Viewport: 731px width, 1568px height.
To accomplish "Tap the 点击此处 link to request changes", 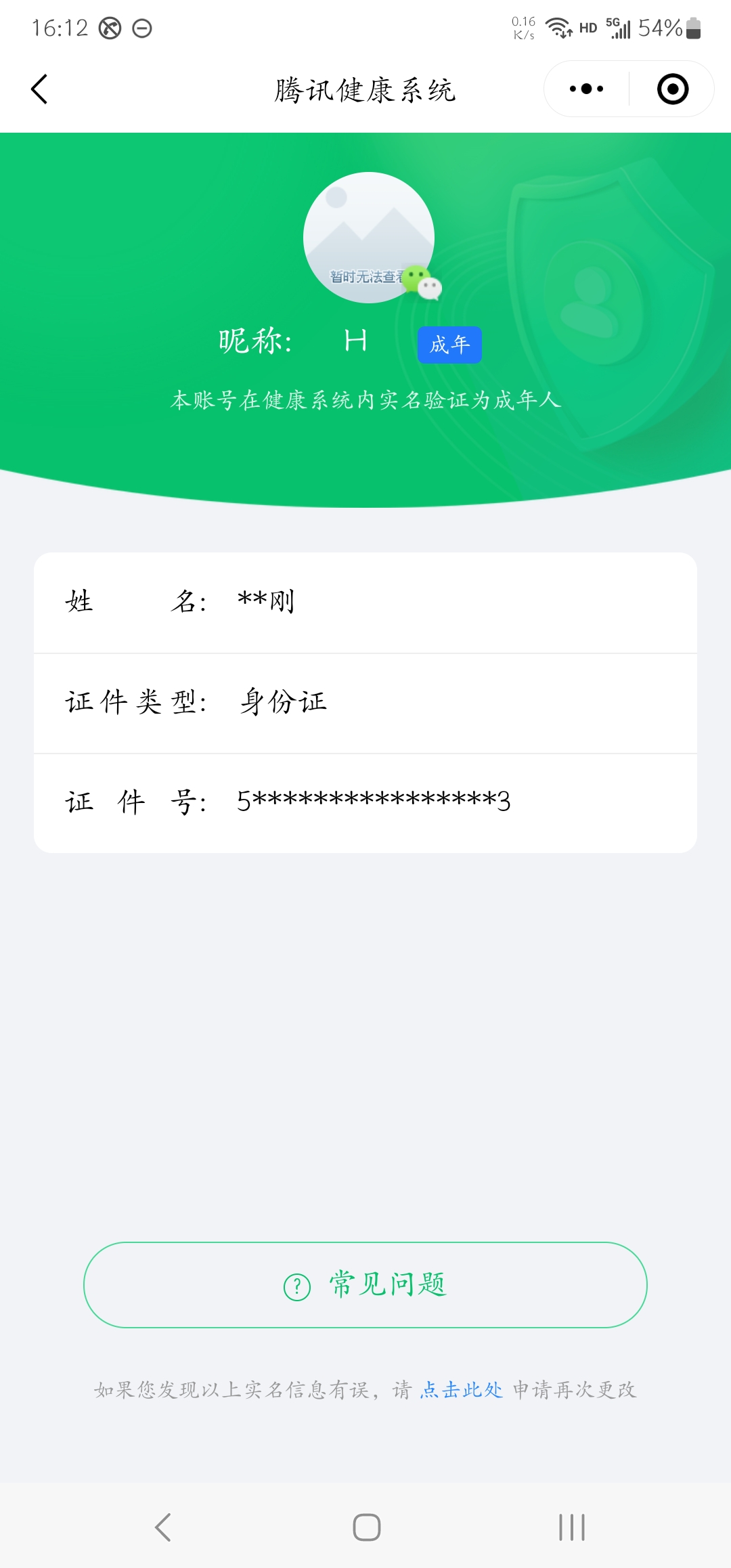I will pos(462,1390).
